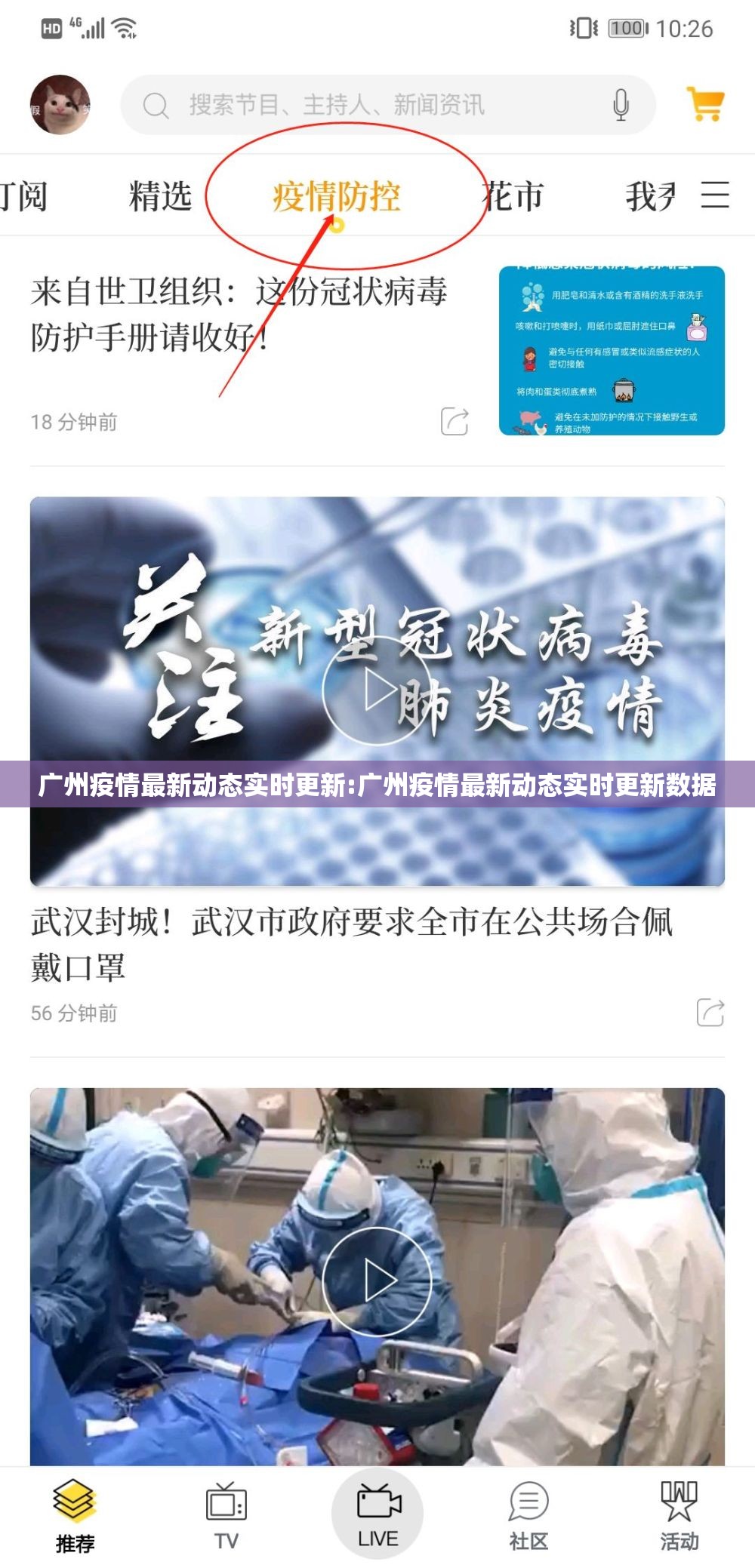Go to the 推荐 bottom tab

(x=75, y=1515)
